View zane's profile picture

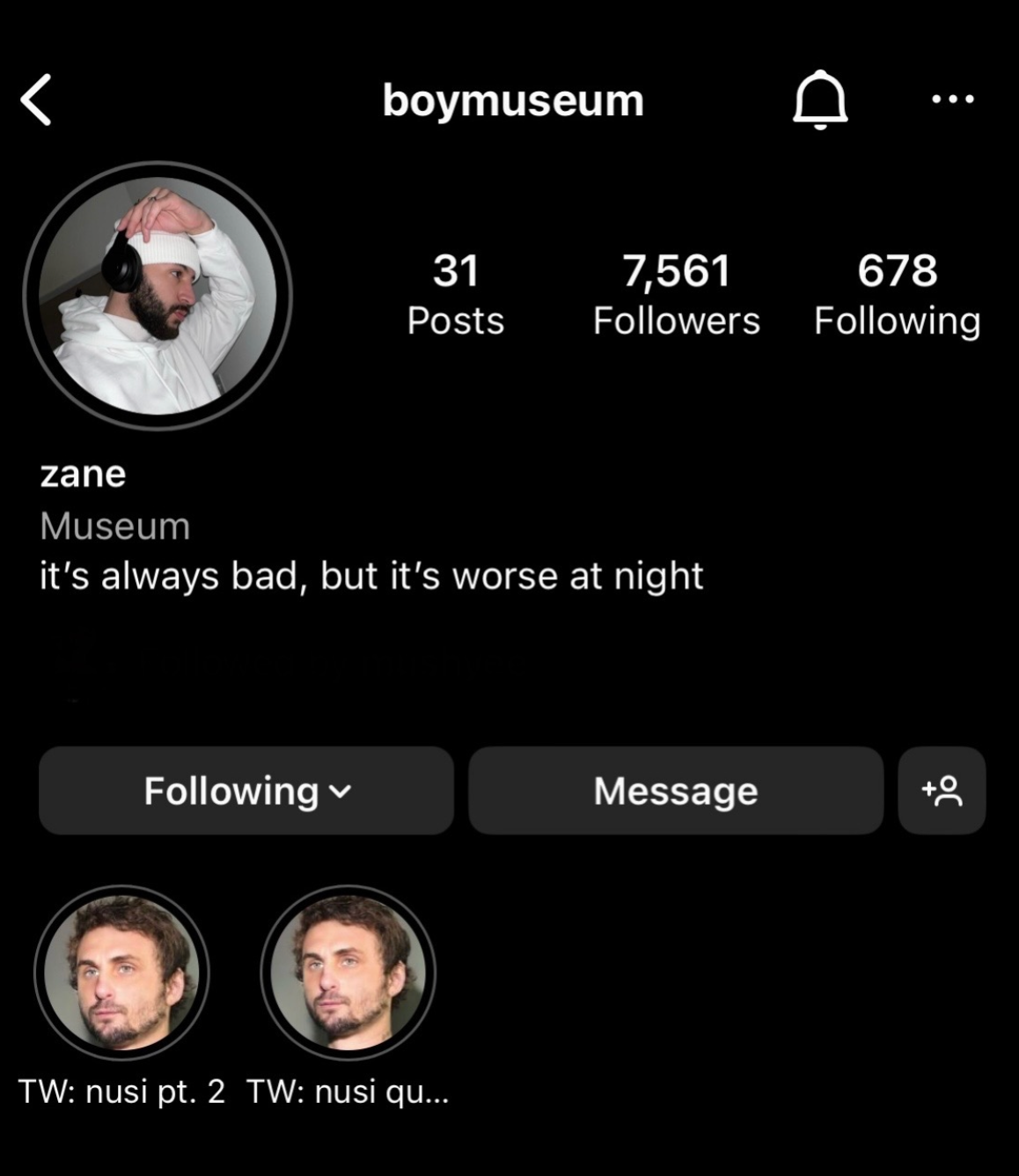click(158, 296)
